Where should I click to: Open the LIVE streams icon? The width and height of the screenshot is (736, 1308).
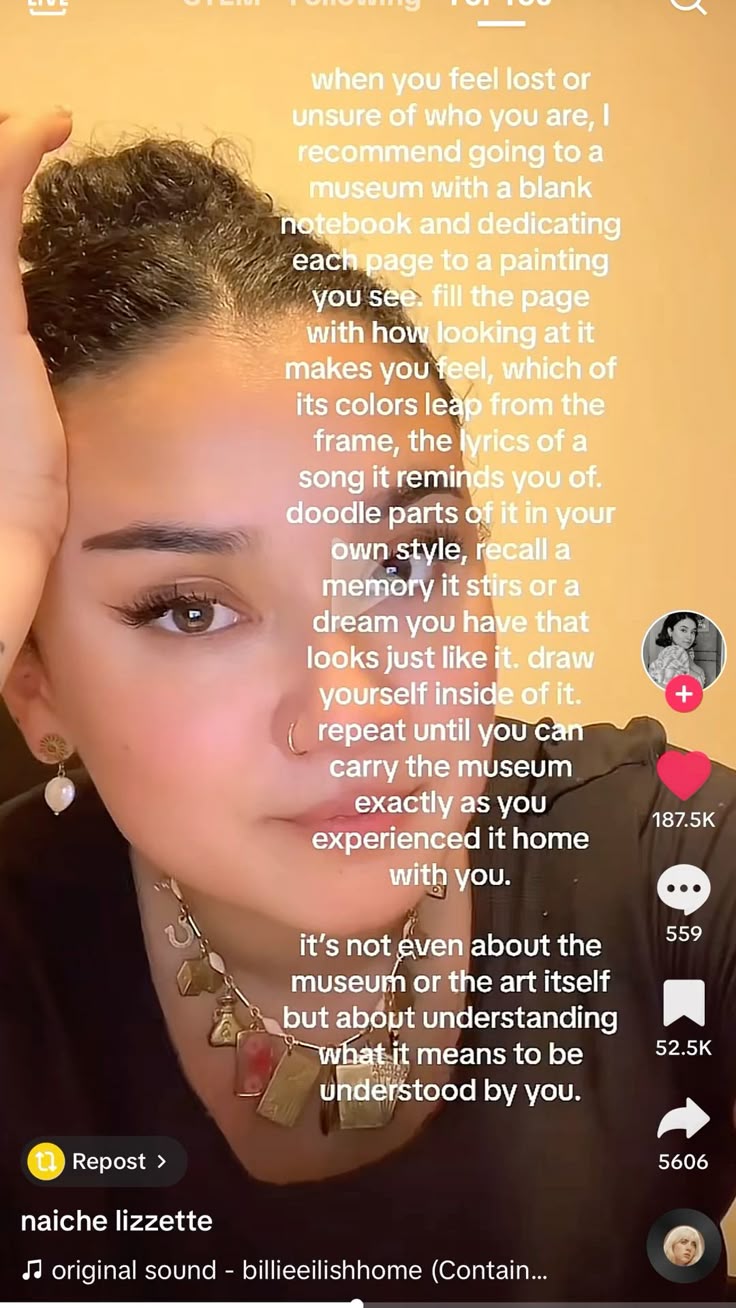47,4
